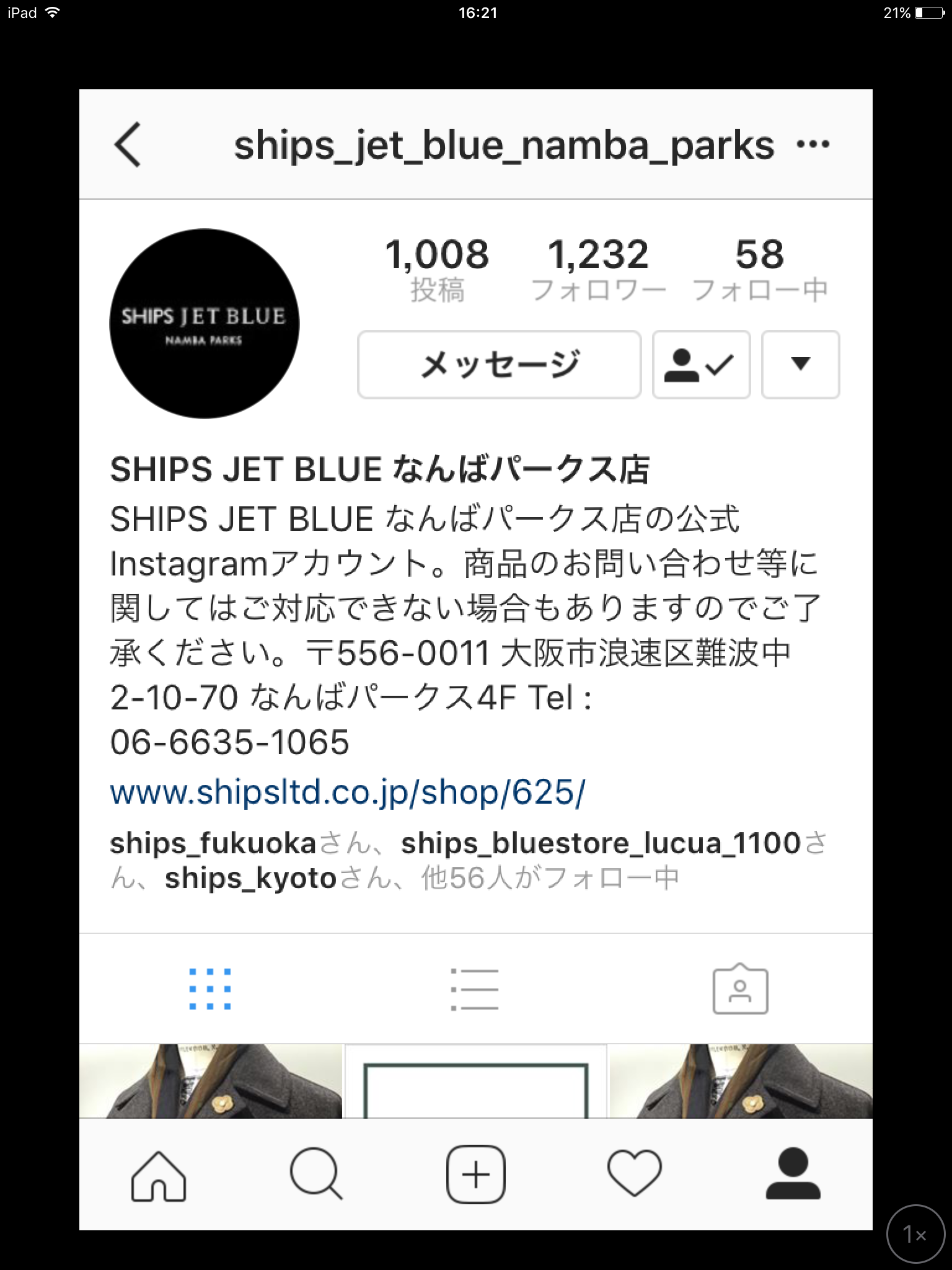Create a new post with plus button
Screen dimensions: 952x1270
pyautogui.click(x=475, y=1176)
